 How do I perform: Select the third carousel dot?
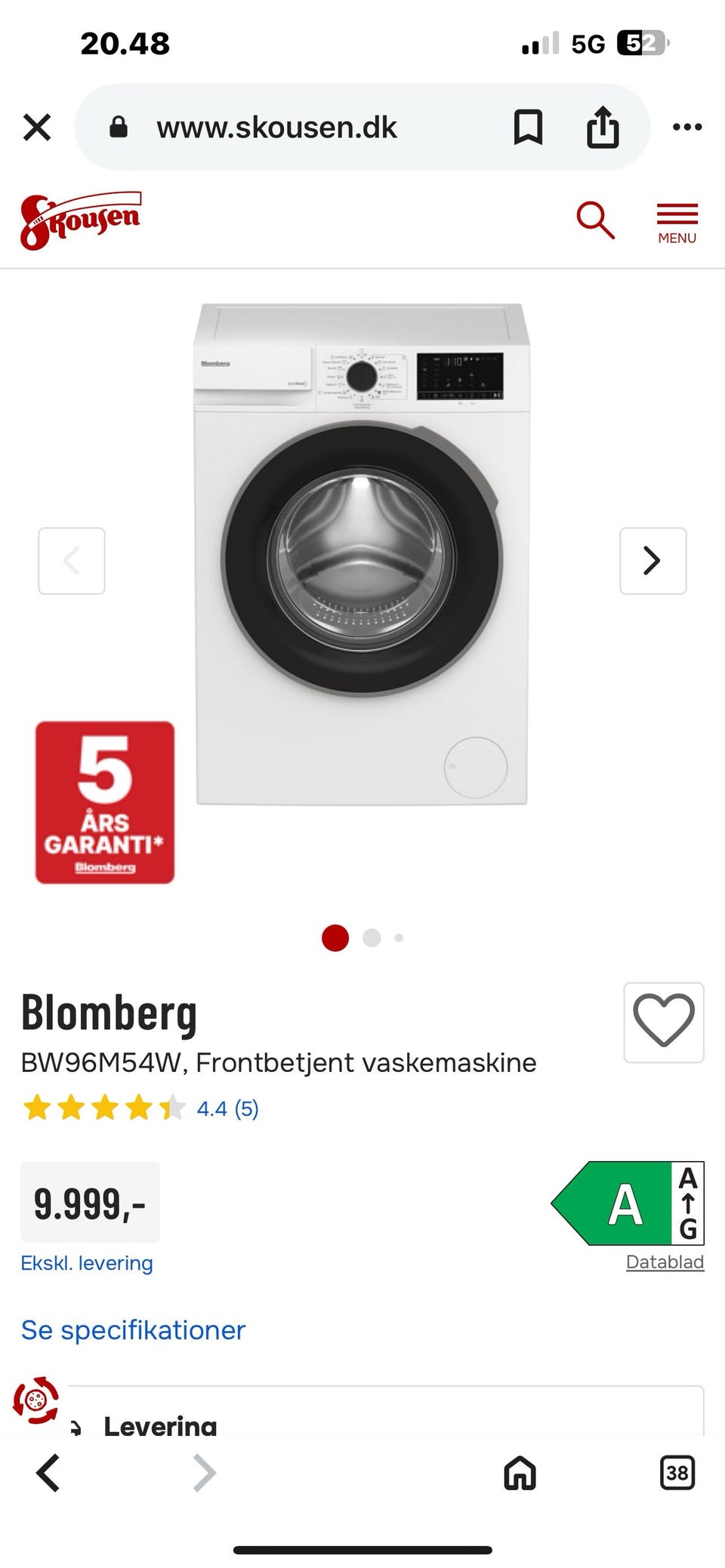pos(399,938)
